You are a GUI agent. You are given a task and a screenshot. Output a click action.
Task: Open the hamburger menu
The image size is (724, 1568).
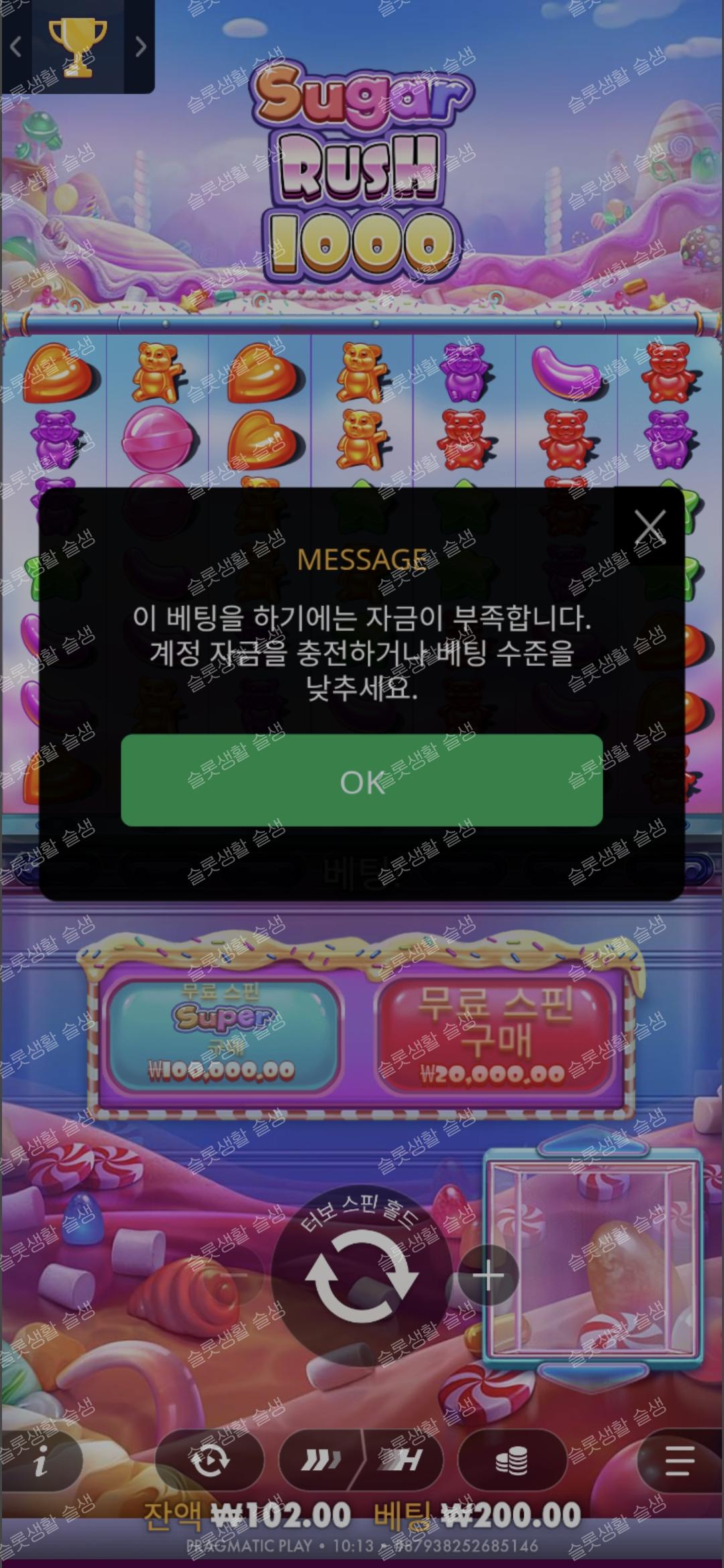tap(680, 1460)
